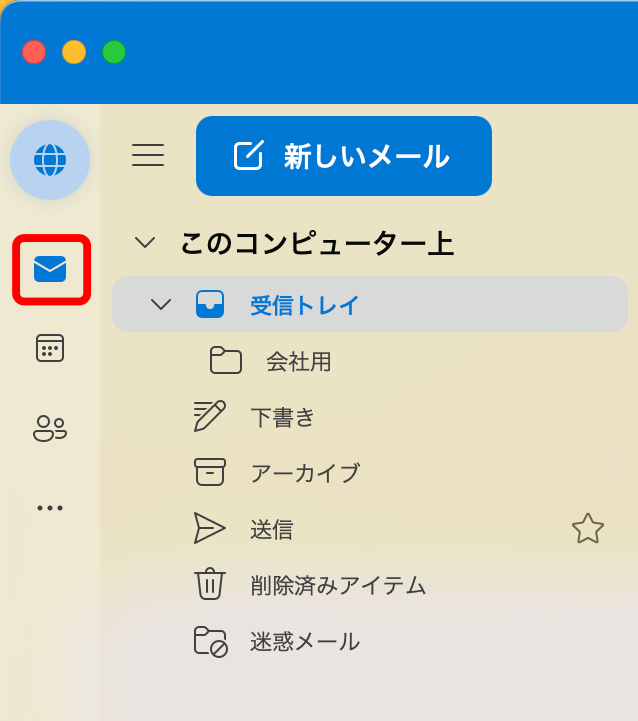Image resolution: width=638 pixels, height=721 pixels.
Task: Close the window with the red button
Action: (34, 52)
